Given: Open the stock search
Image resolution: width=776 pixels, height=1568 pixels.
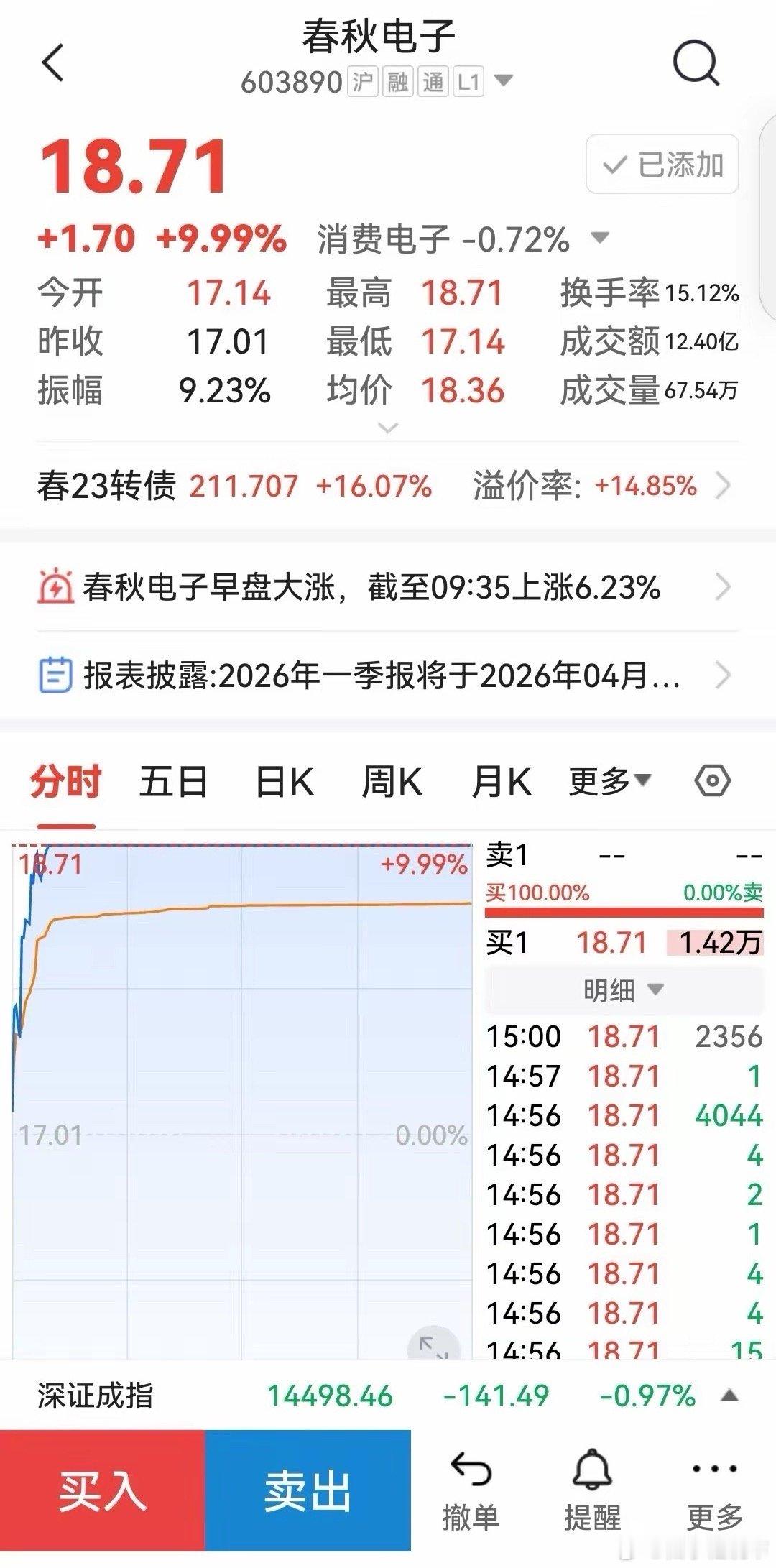Looking at the screenshot, I should [x=695, y=63].
